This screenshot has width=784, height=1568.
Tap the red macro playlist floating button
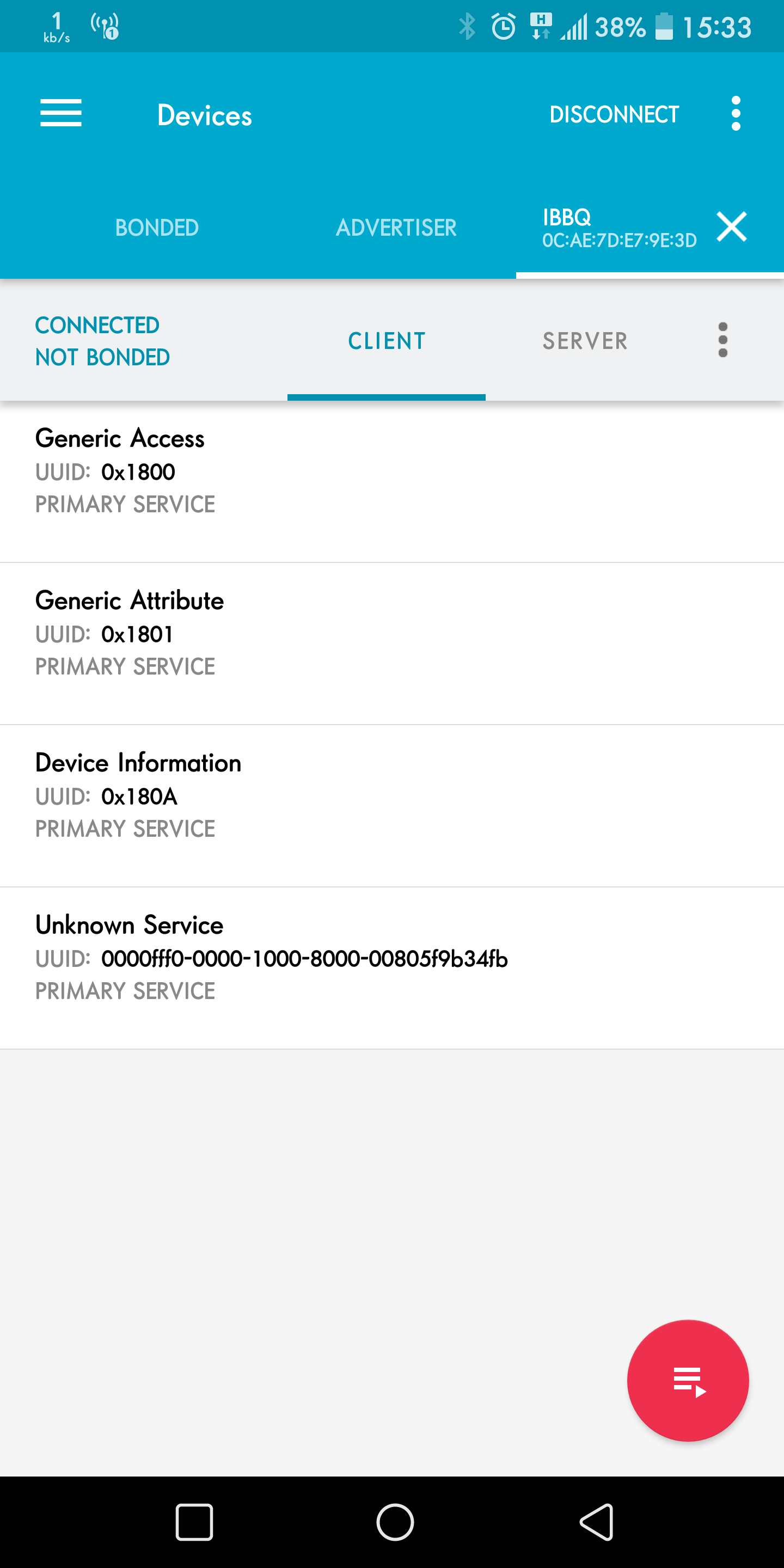pyautogui.click(x=688, y=1381)
